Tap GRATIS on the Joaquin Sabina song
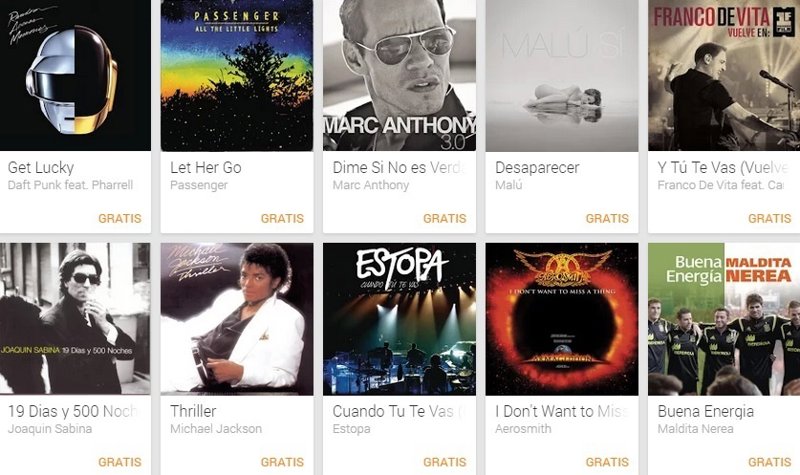The width and height of the screenshot is (800, 475). [x=120, y=462]
